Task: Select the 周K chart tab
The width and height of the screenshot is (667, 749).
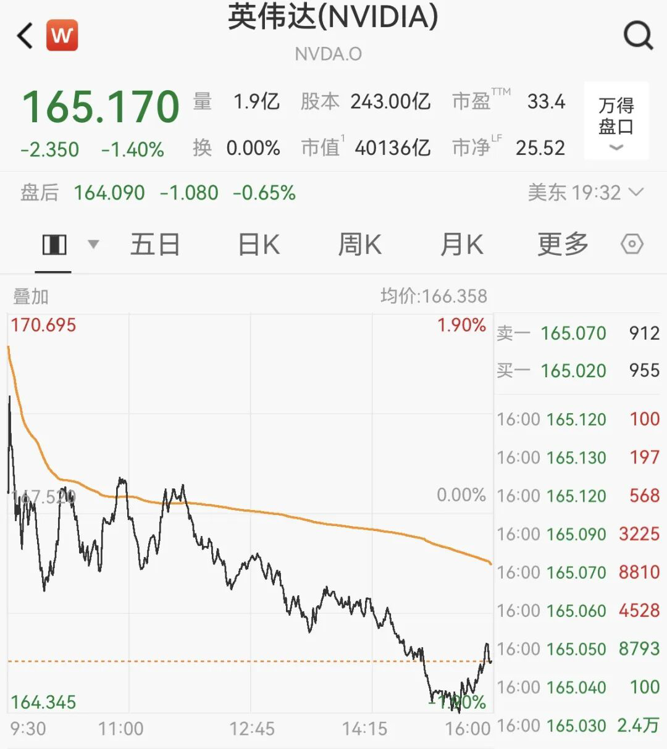Action: [360, 244]
